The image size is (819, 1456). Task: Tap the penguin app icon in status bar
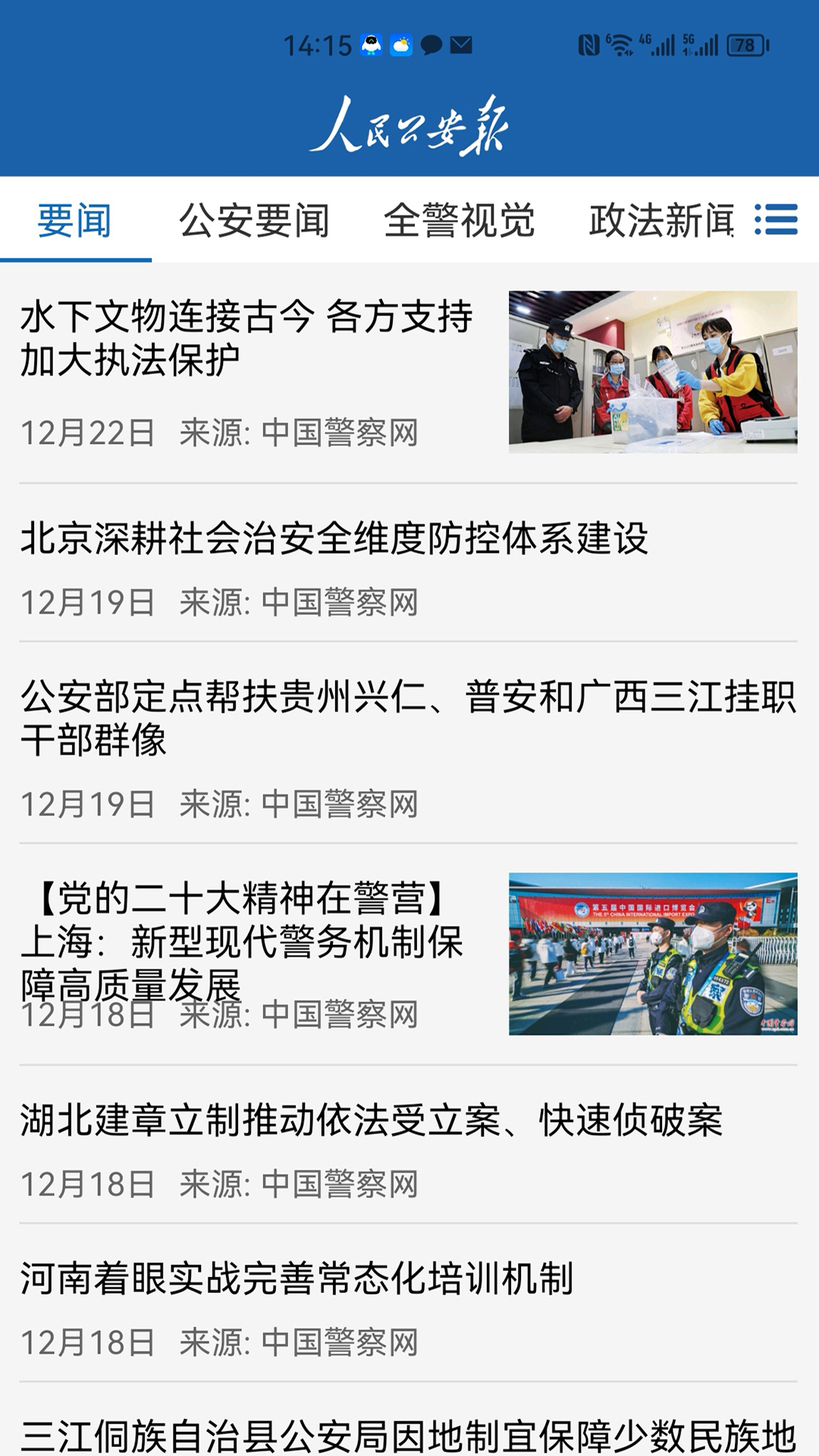[370, 45]
